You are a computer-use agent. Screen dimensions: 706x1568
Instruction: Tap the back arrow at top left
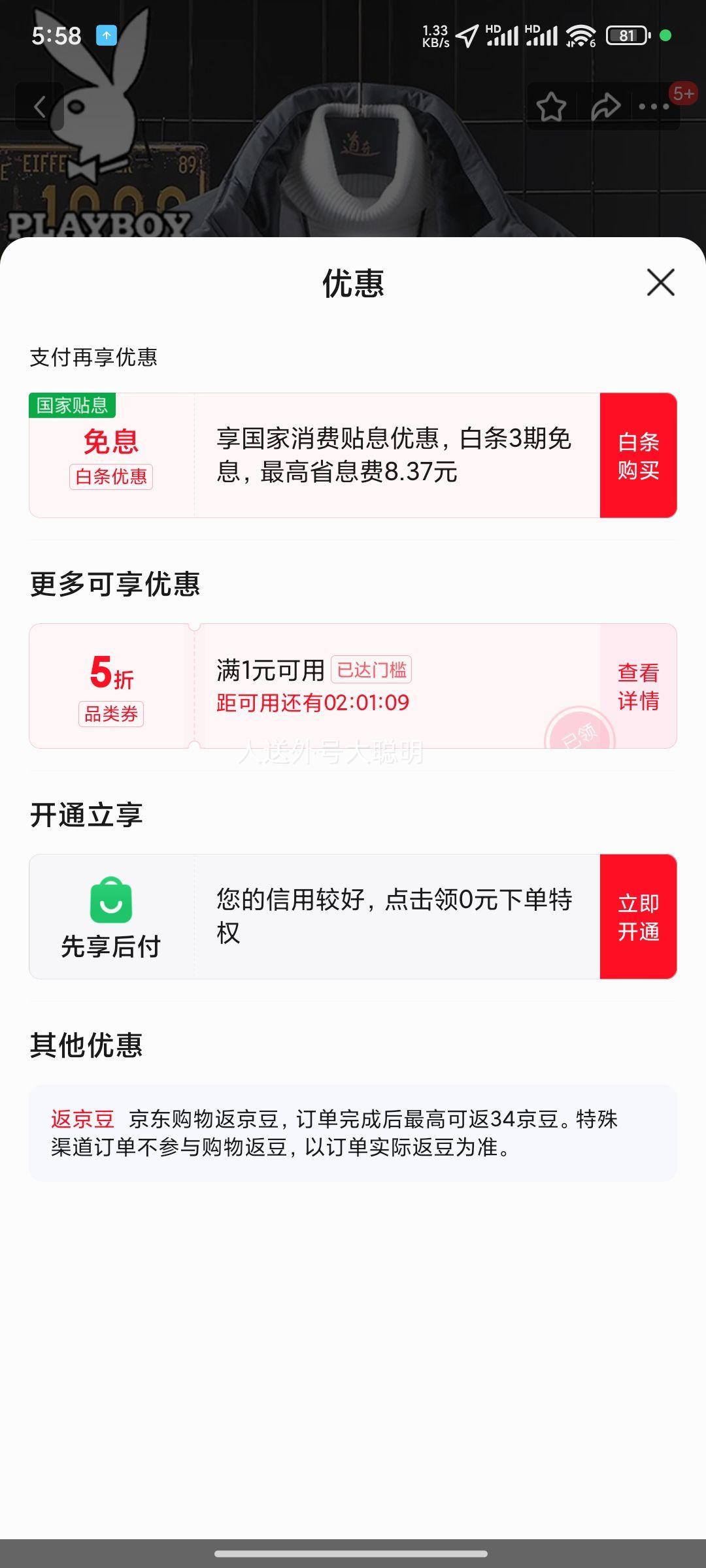tap(41, 106)
